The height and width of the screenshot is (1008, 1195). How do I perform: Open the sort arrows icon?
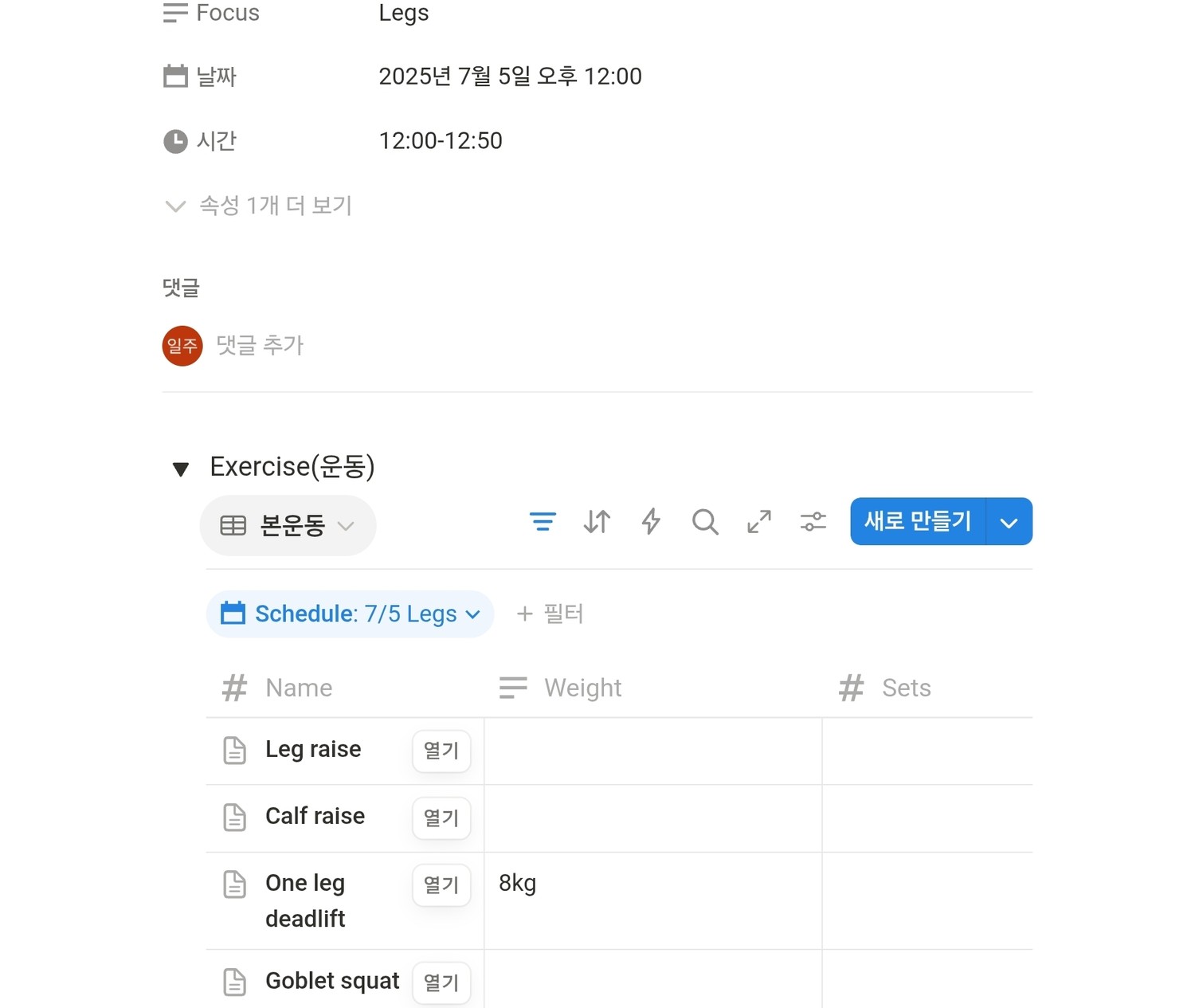click(x=597, y=522)
